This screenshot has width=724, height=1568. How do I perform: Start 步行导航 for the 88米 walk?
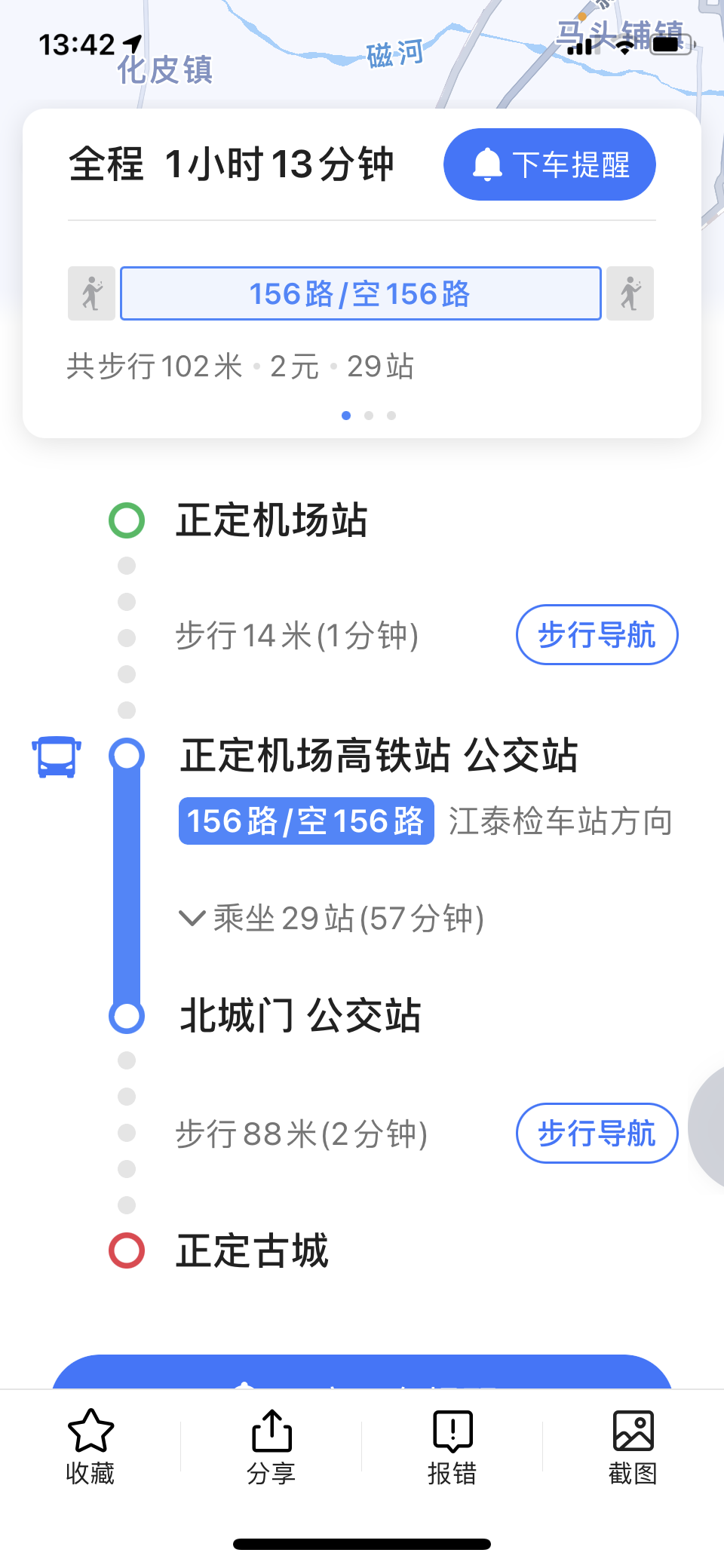tap(597, 1133)
